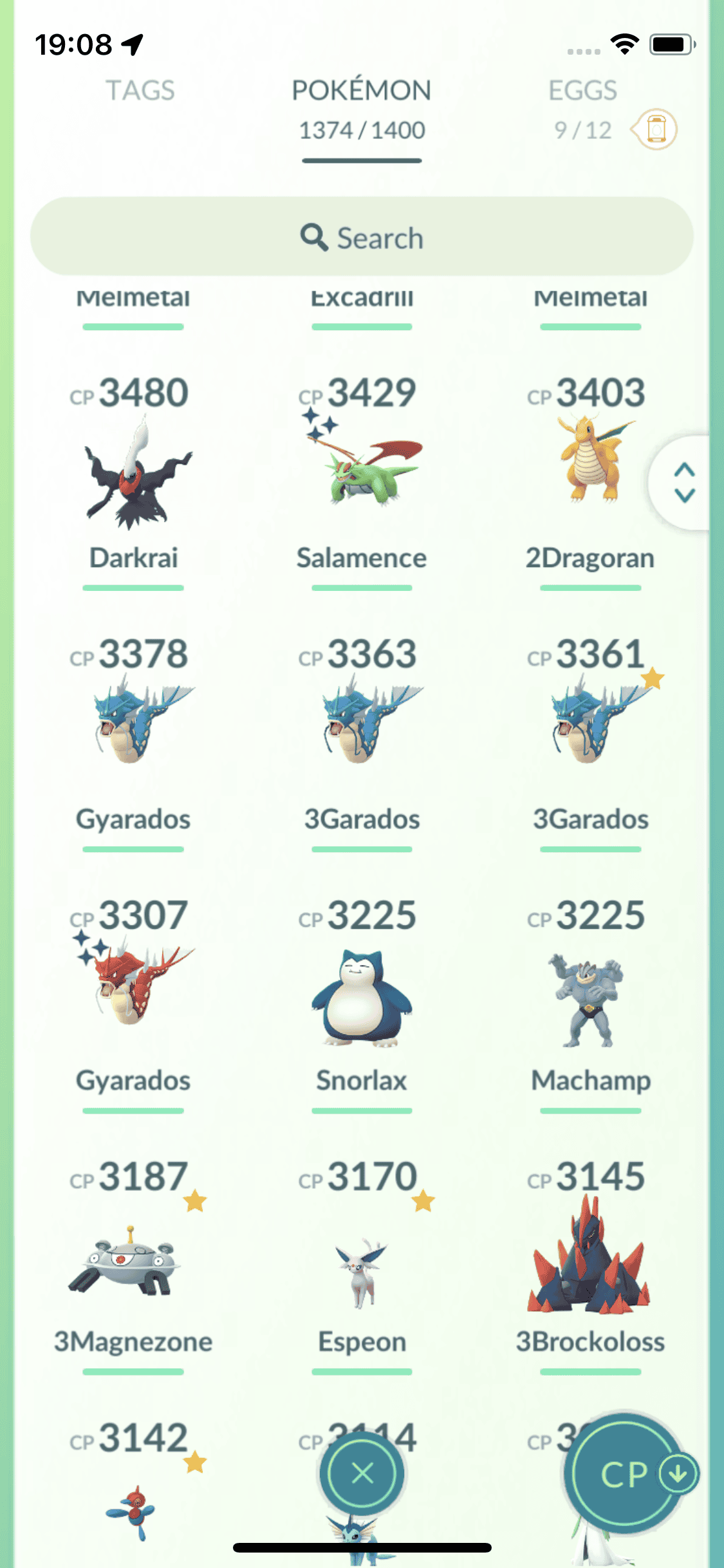
Task: Tap the fast scroll handle arrows
Action: 683,482
